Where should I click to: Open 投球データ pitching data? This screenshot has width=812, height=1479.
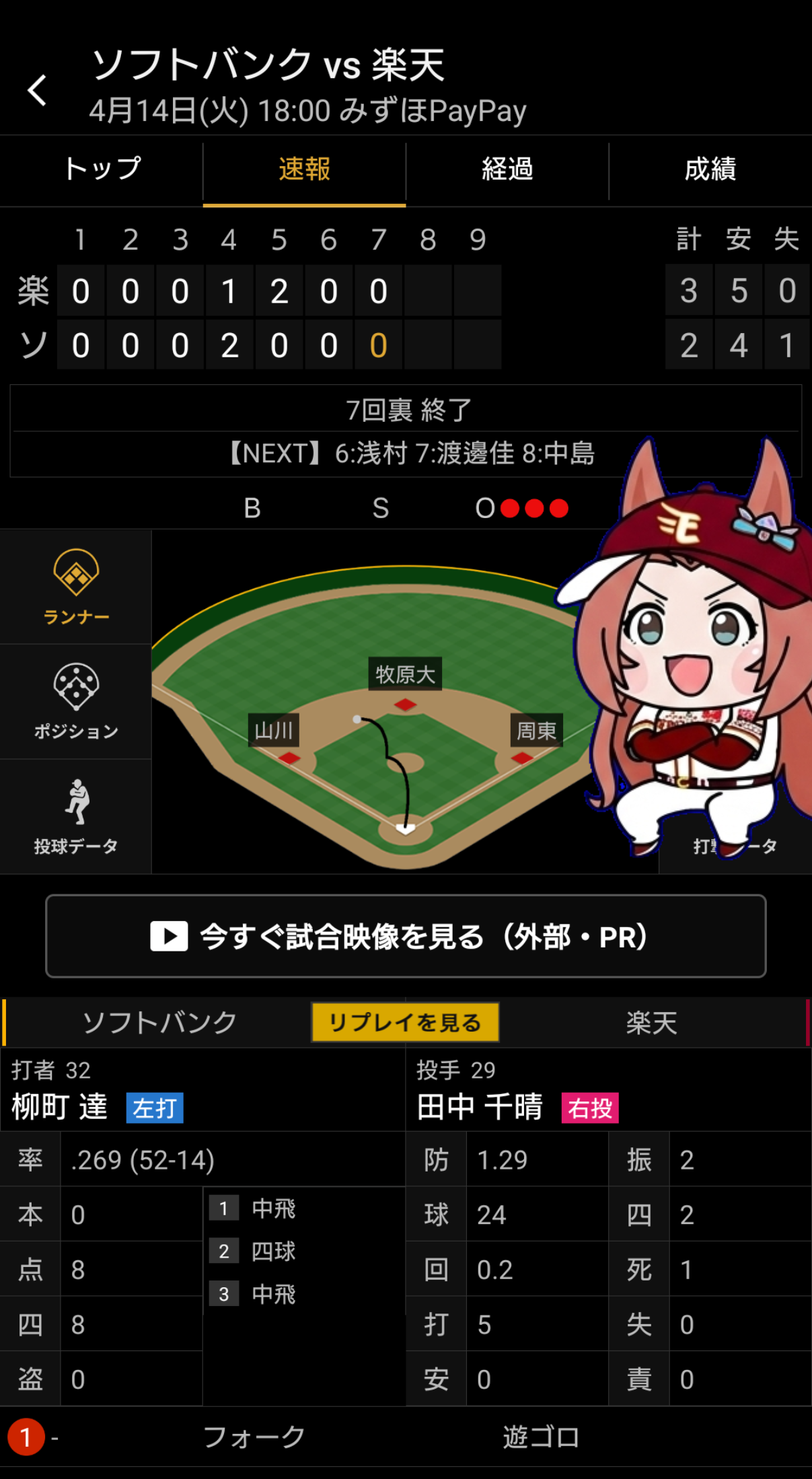click(76, 816)
